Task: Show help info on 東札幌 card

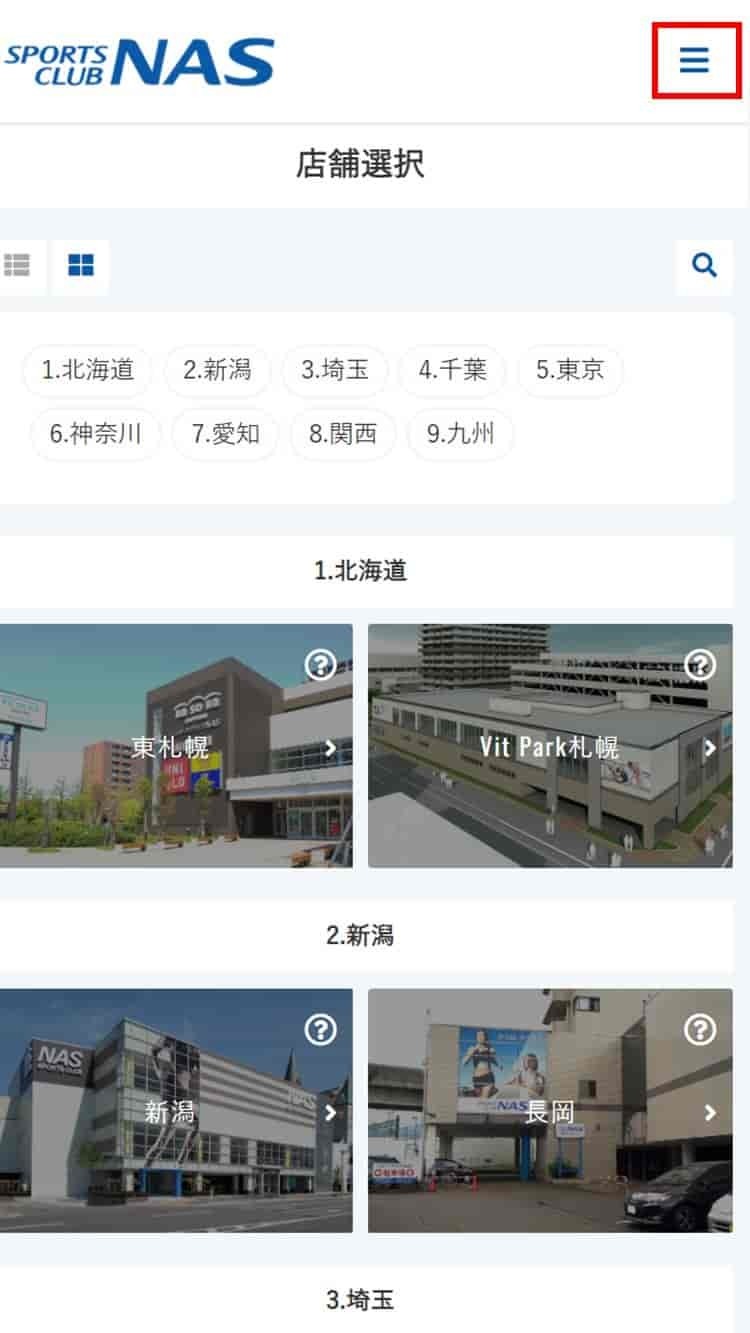Action: point(320,664)
